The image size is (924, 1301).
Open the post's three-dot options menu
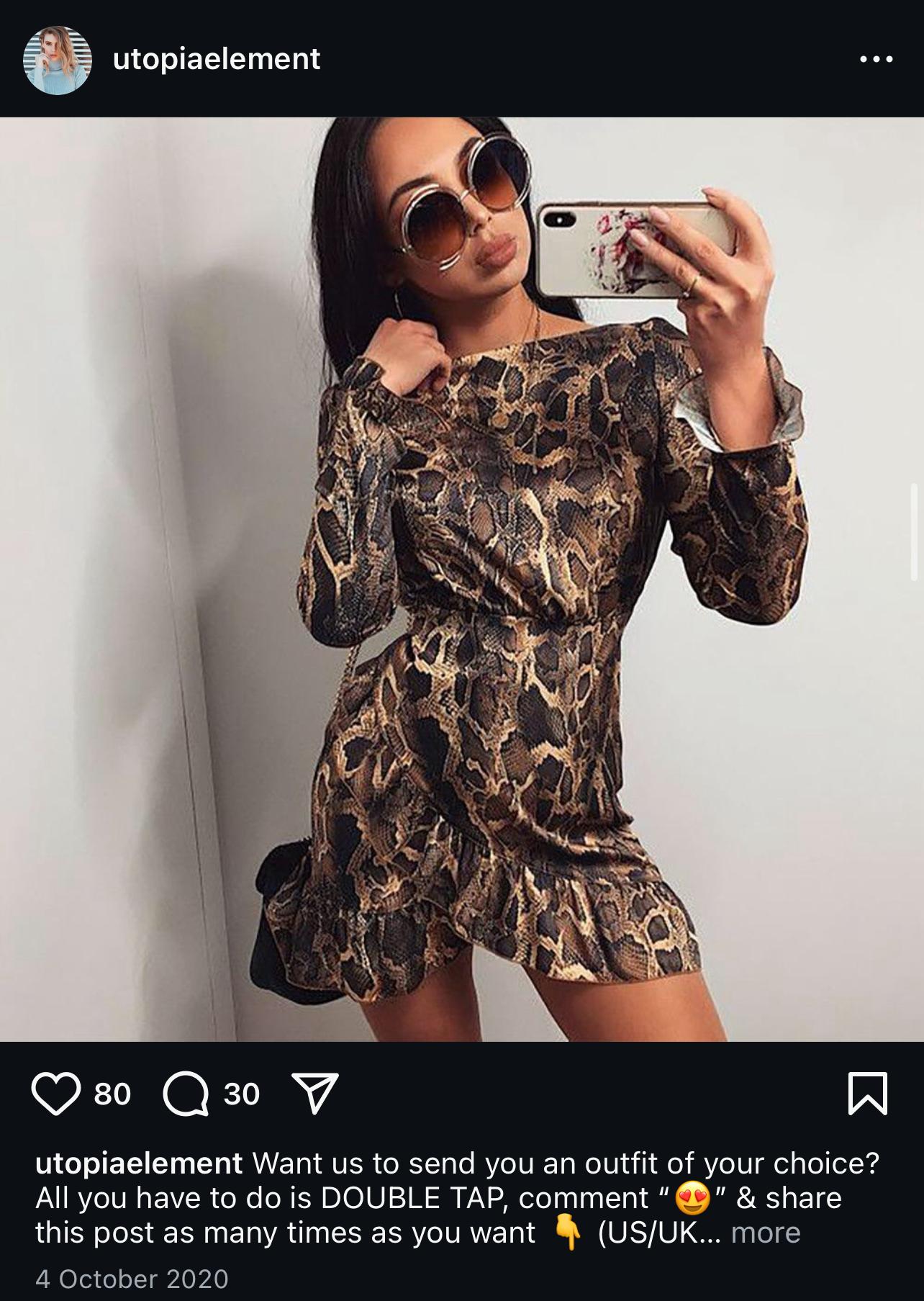point(877,60)
